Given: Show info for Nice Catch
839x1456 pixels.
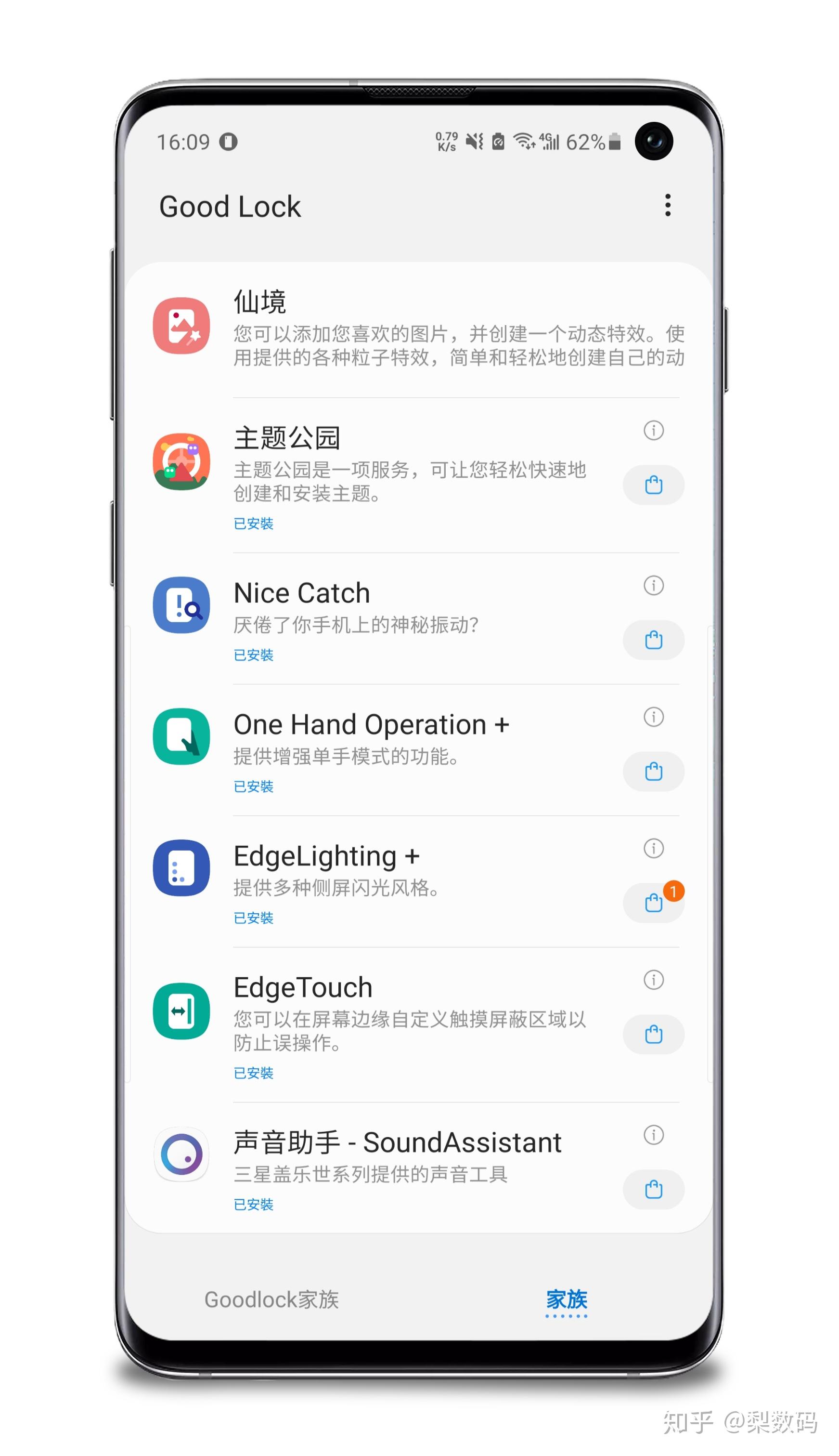Looking at the screenshot, I should pyautogui.click(x=653, y=585).
